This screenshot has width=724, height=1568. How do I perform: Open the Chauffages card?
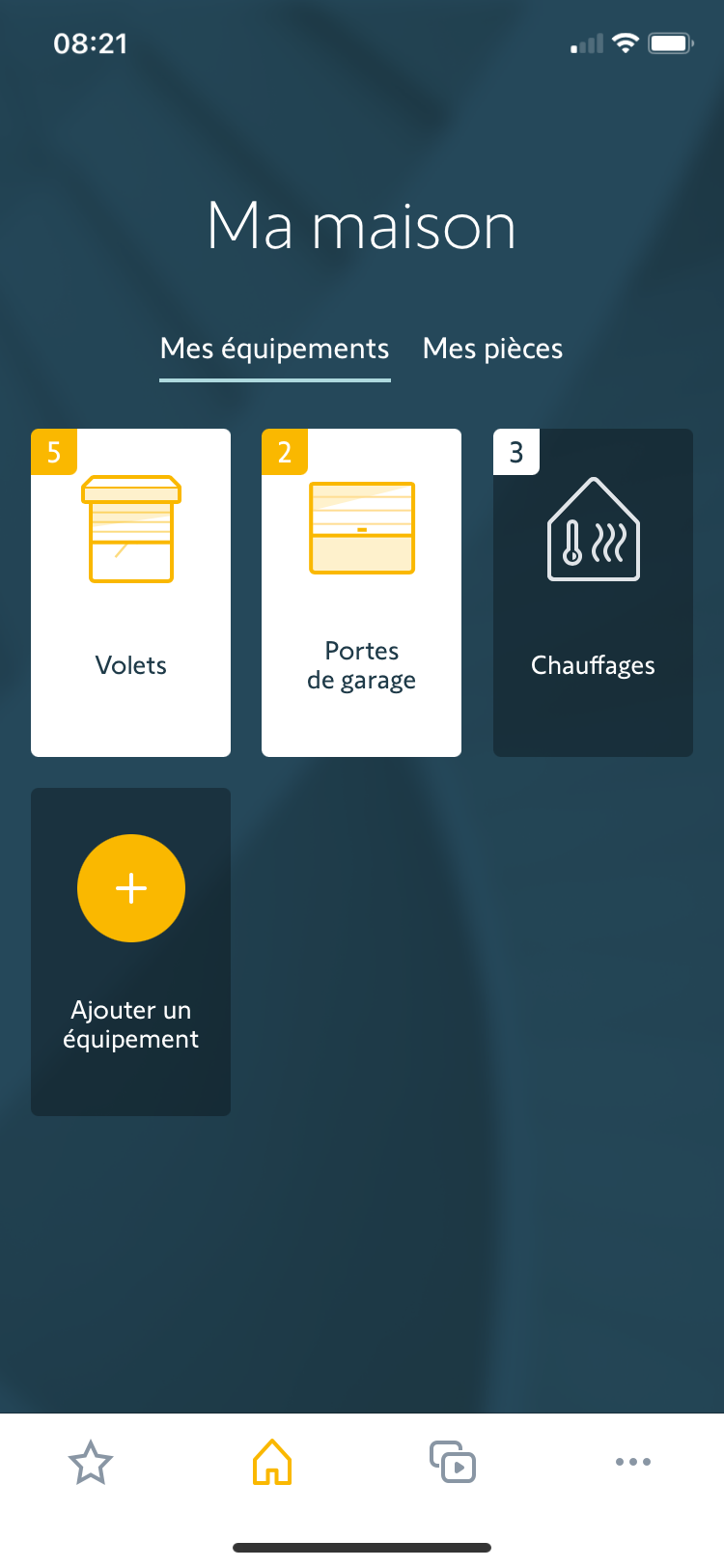click(593, 593)
